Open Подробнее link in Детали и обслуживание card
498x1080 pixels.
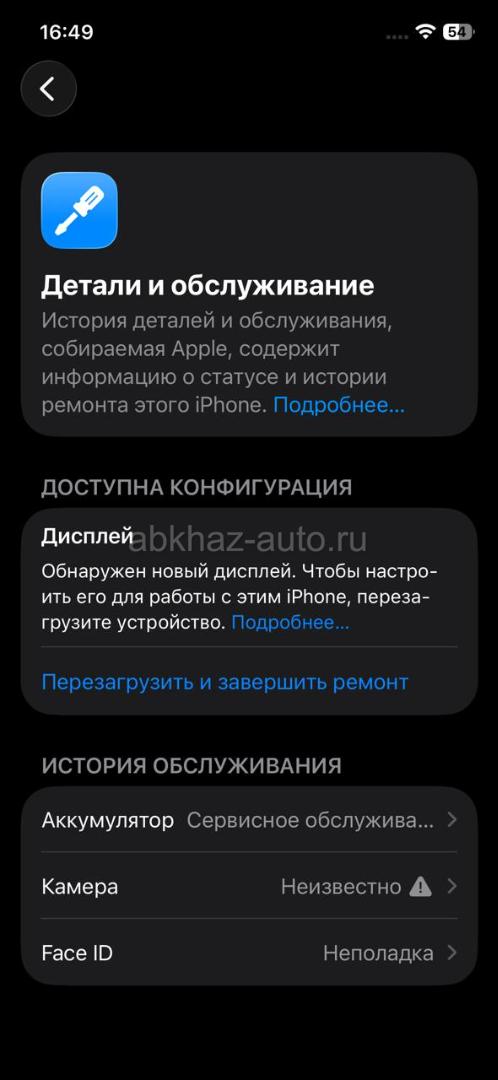click(339, 406)
